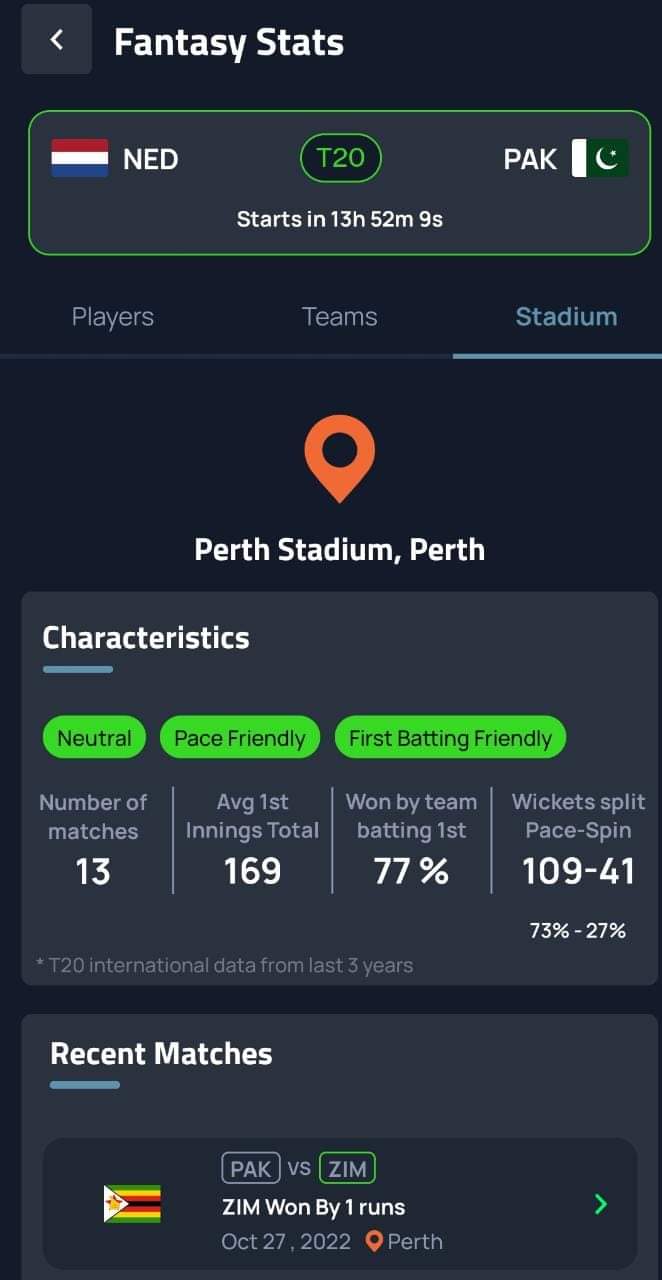Go back using the back arrow

click(57, 40)
